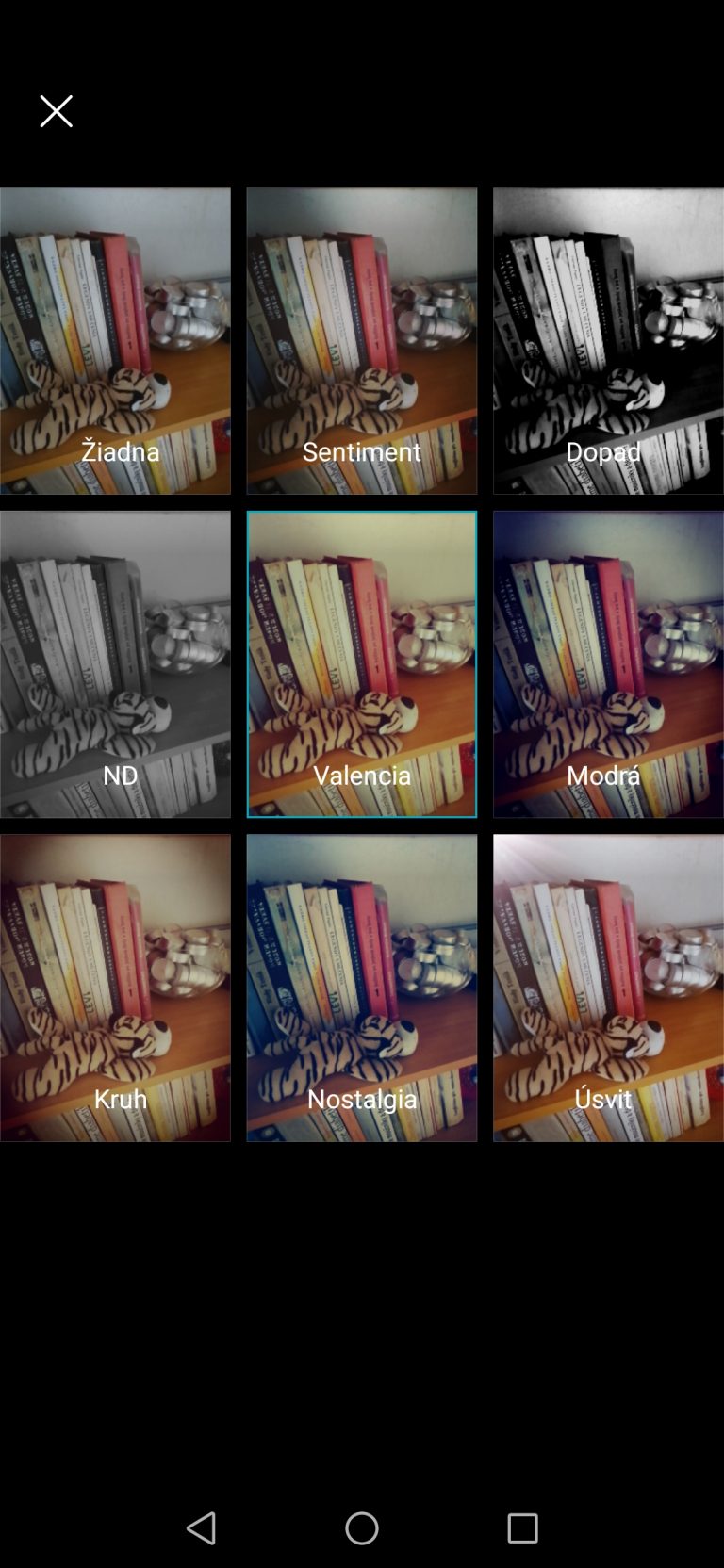The height and width of the screenshot is (1568, 724).
Task: Apply the Sentiment filter
Action: click(362, 340)
